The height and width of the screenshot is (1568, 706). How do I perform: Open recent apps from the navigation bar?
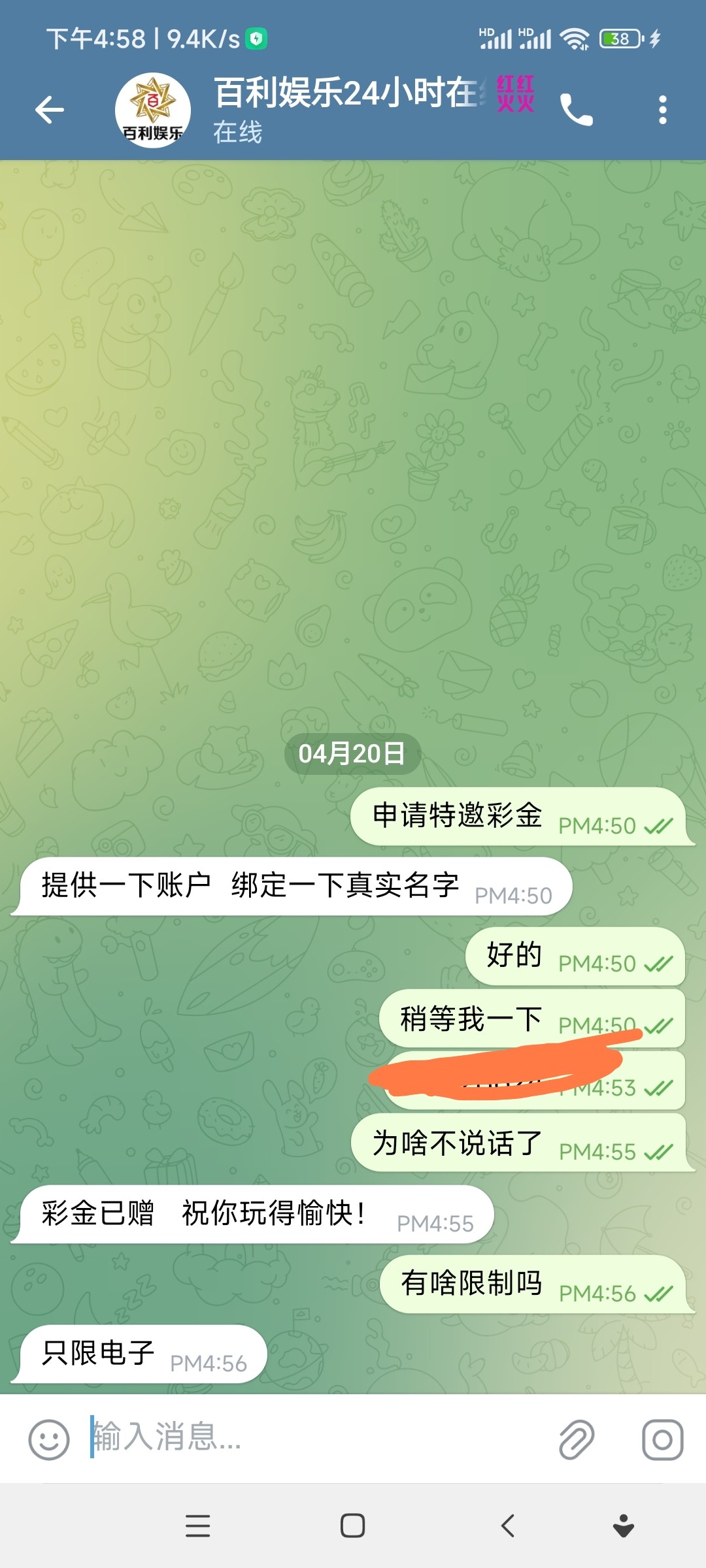click(197, 1526)
